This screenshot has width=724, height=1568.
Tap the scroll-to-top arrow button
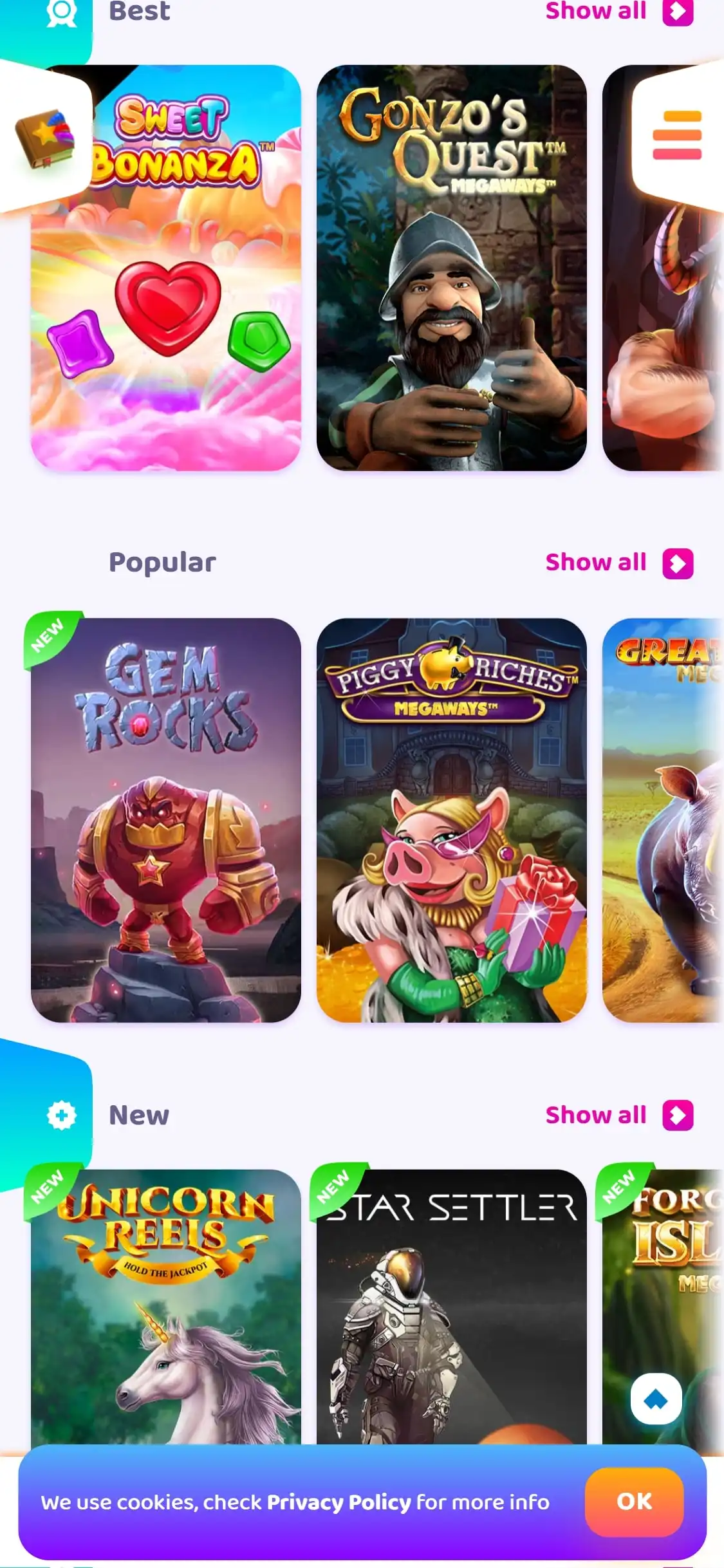(x=656, y=1399)
